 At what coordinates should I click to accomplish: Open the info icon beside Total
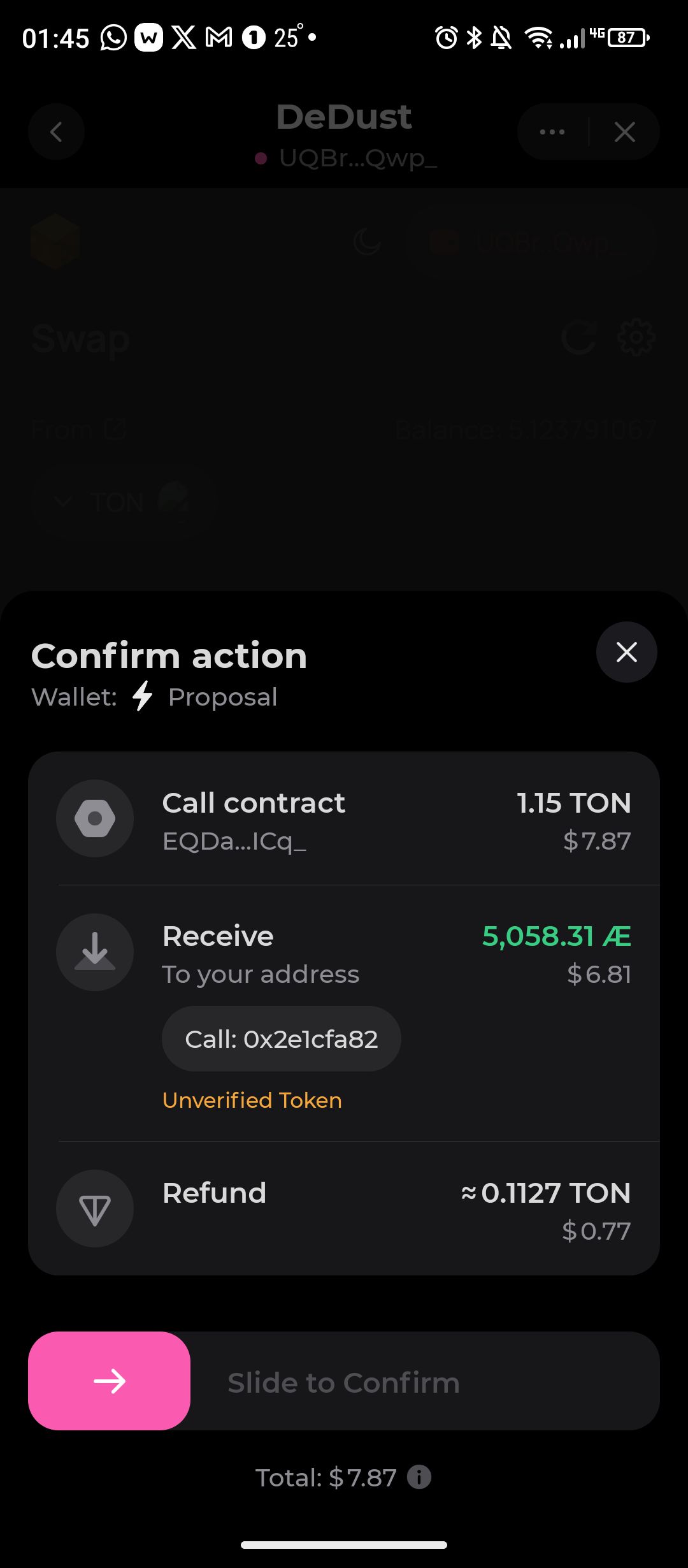point(419,1477)
